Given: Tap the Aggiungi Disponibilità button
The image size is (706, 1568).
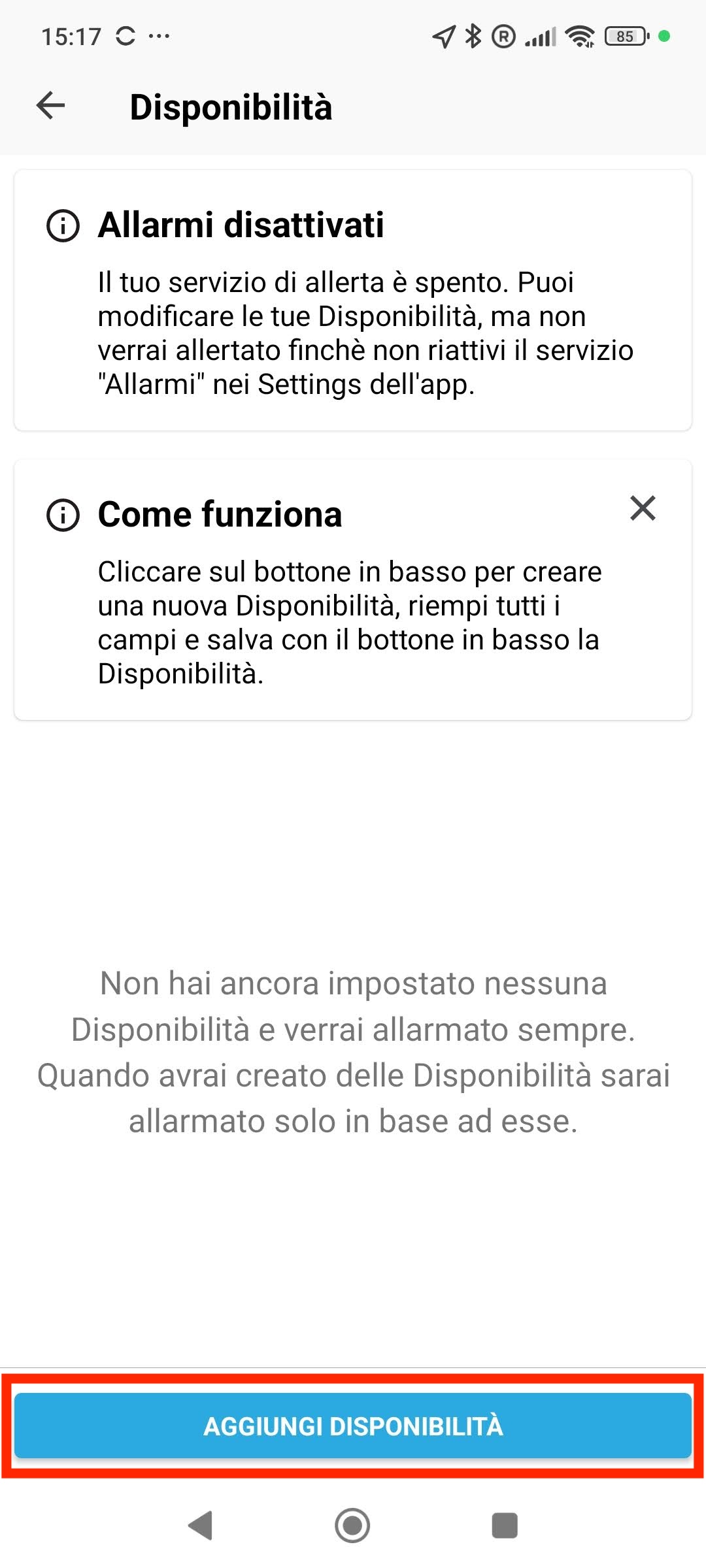Looking at the screenshot, I should [353, 1426].
